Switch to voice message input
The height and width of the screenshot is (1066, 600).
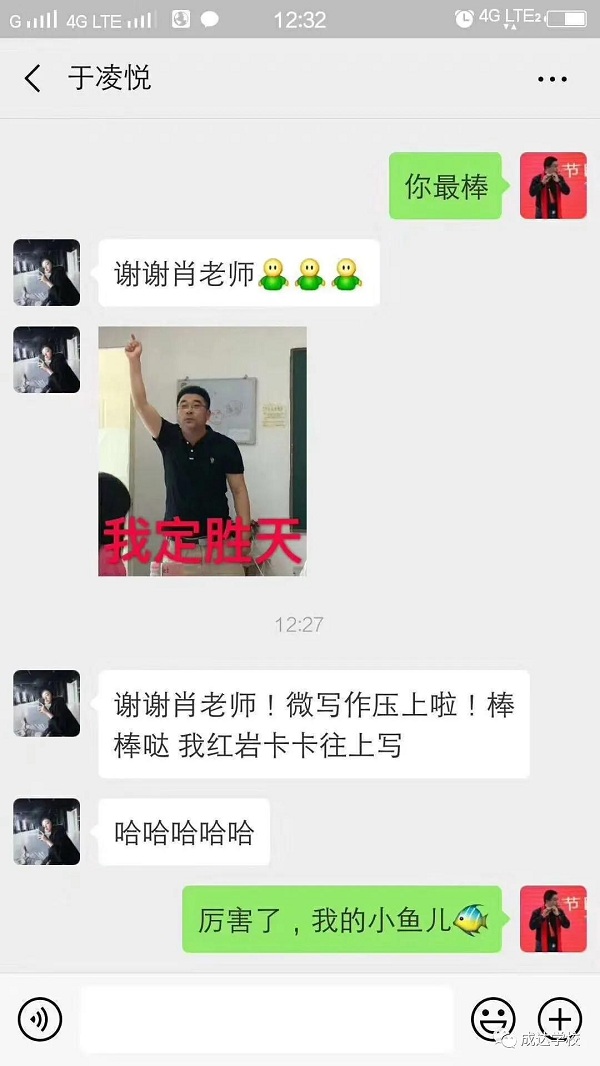[40, 1019]
